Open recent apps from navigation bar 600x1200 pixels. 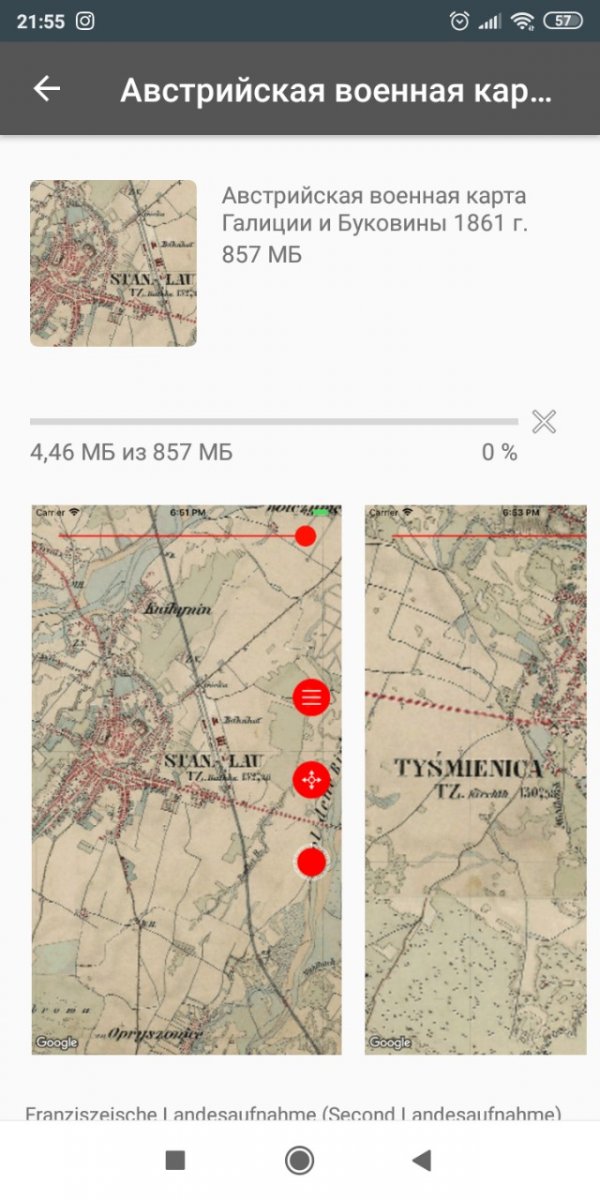[176, 1160]
